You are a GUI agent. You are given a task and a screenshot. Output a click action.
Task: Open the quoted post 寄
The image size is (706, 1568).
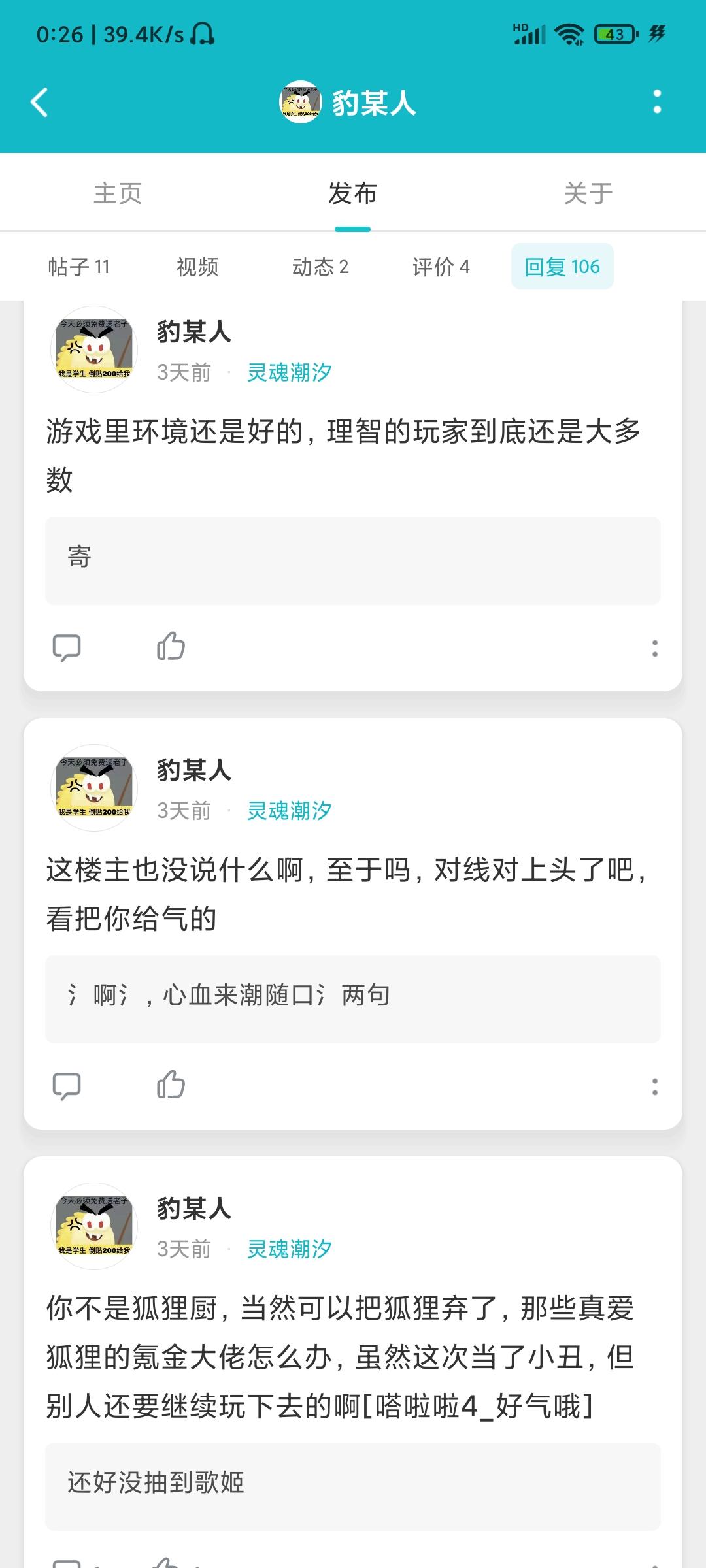[353, 561]
